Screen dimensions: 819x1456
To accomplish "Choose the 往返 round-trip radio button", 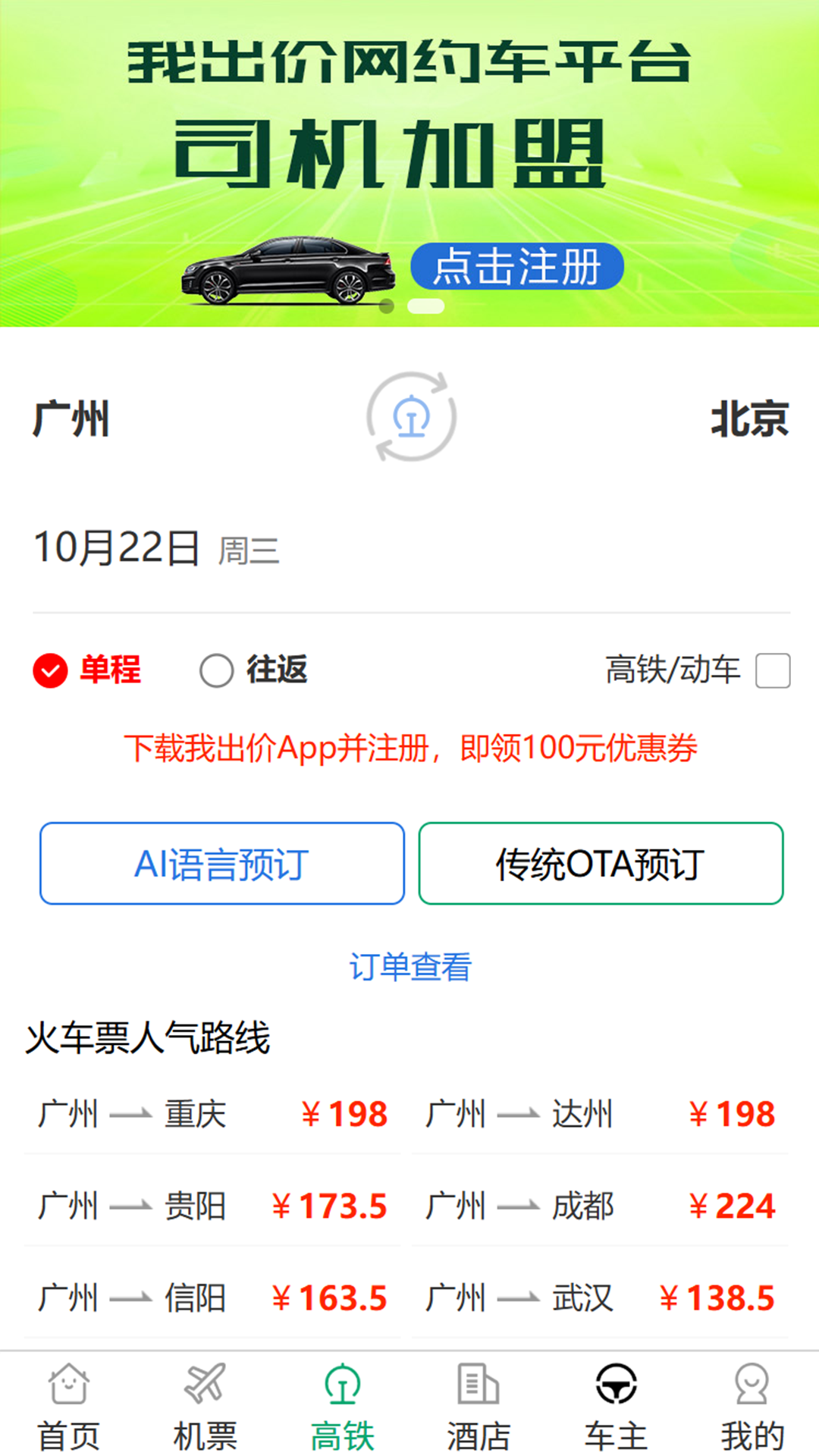I will pyautogui.click(x=218, y=670).
